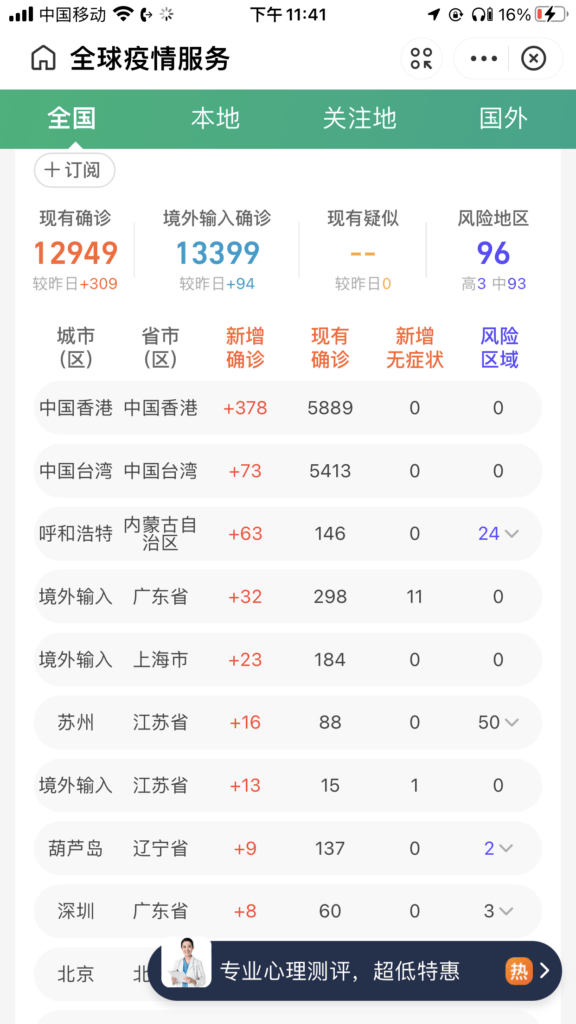Screen dimensions: 576x1024
Task: Switch to the 本地 tab
Action: (x=216, y=119)
